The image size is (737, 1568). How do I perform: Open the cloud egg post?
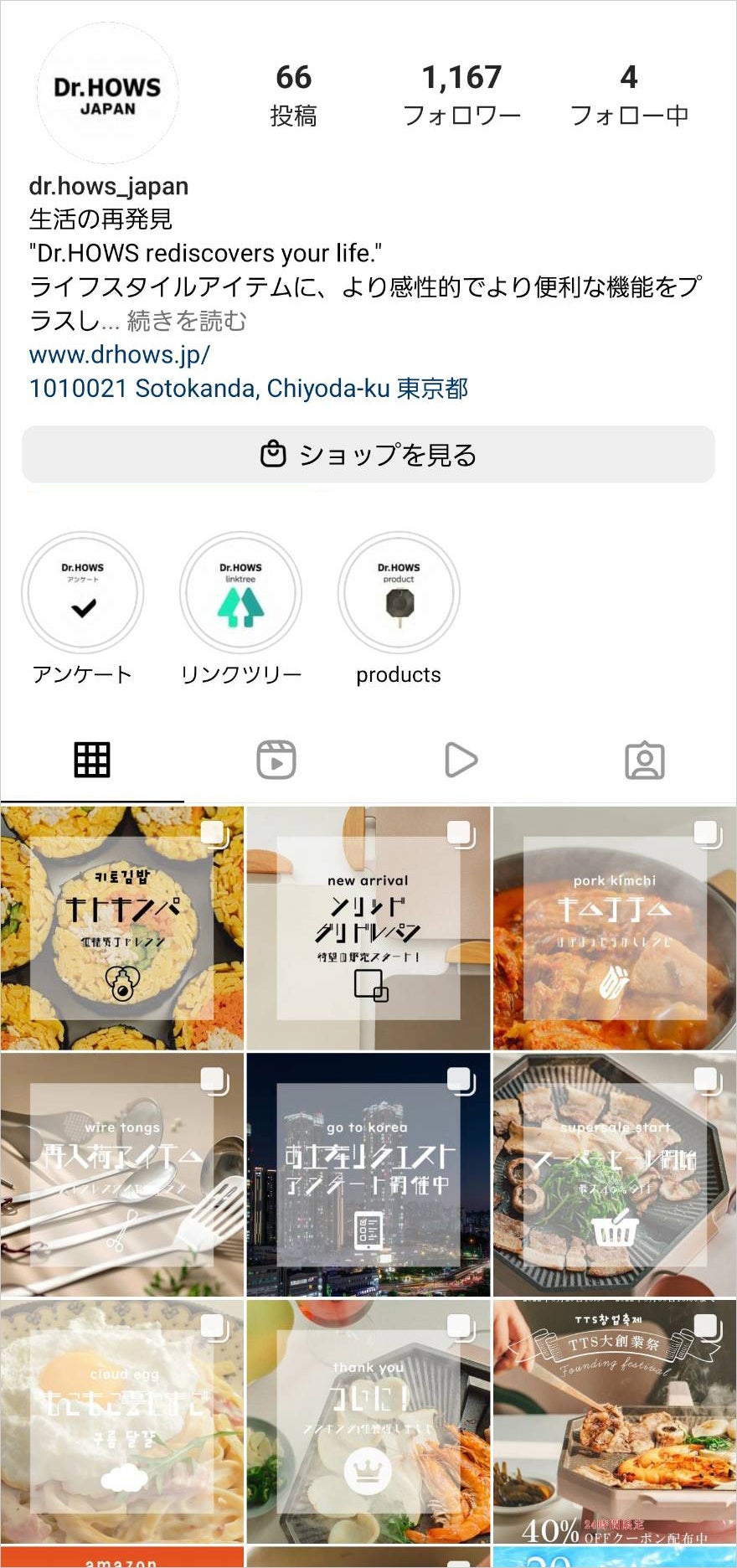[x=122, y=1421]
